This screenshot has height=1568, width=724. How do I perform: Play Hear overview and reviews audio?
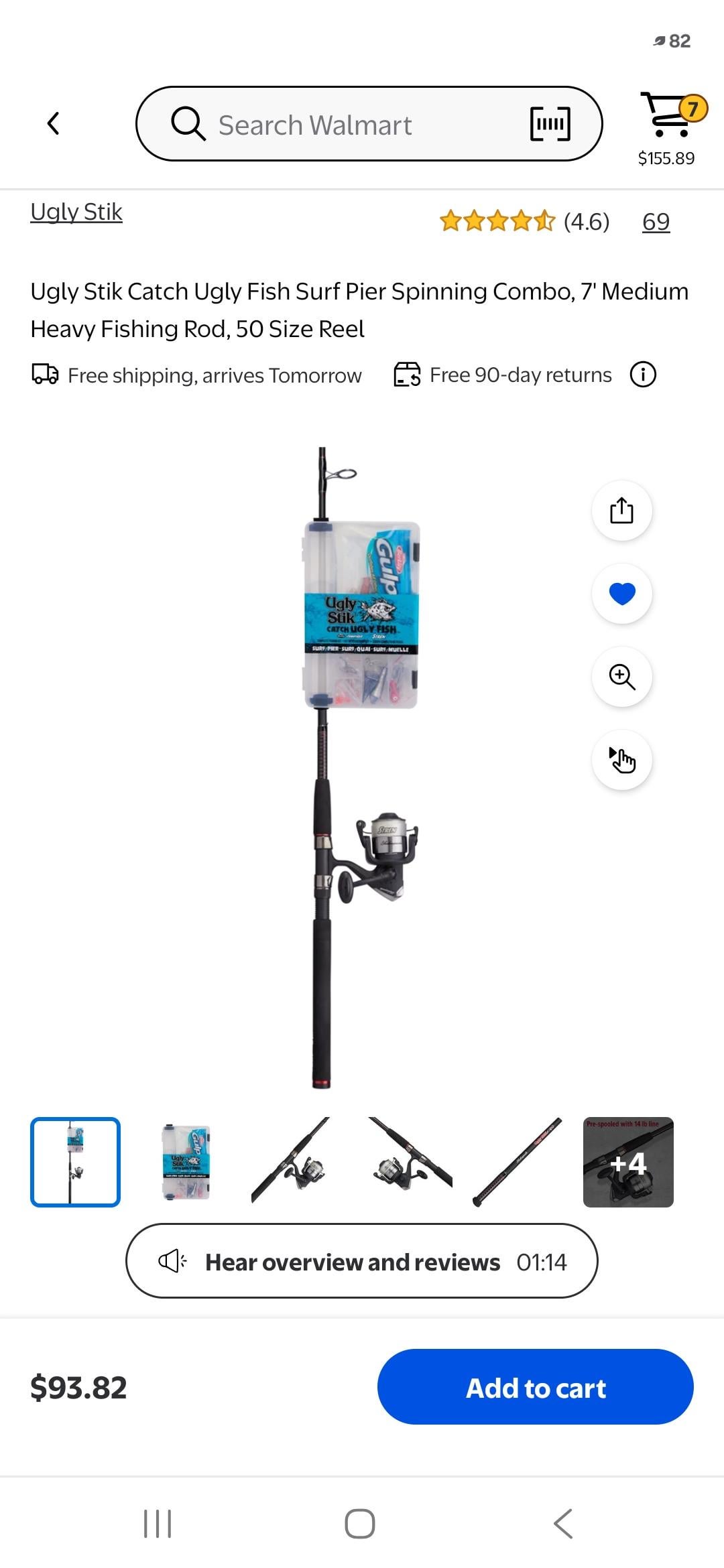pyautogui.click(x=362, y=1261)
